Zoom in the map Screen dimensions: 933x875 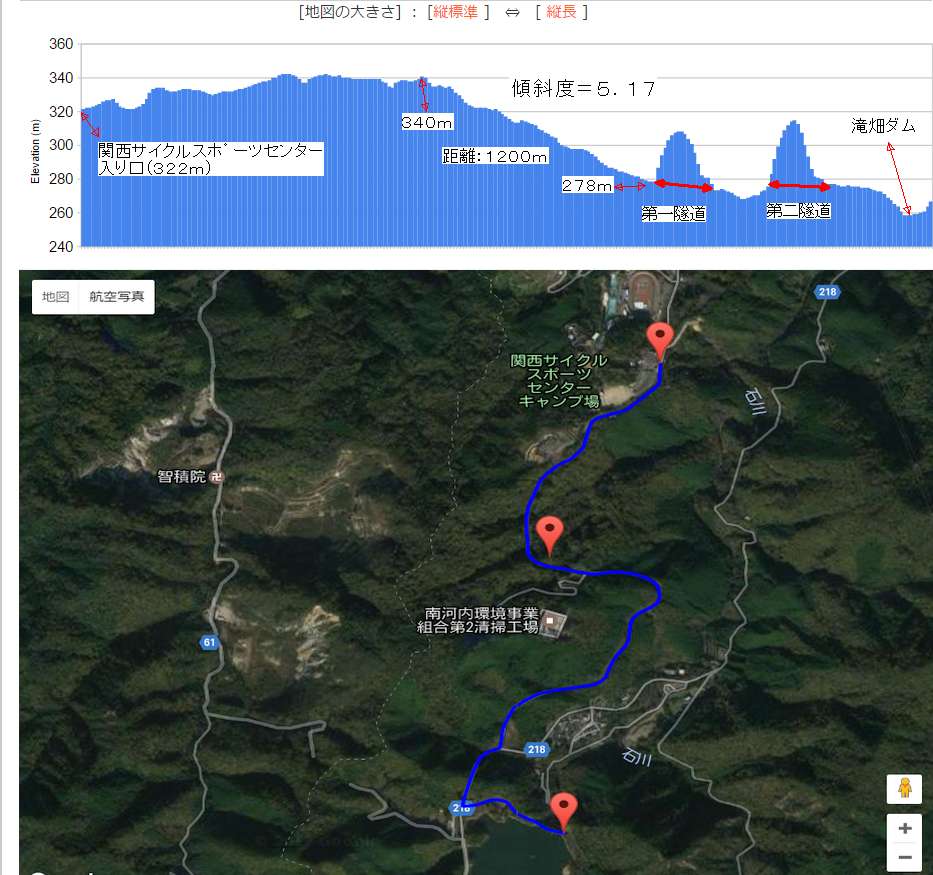tap(904, 828)
